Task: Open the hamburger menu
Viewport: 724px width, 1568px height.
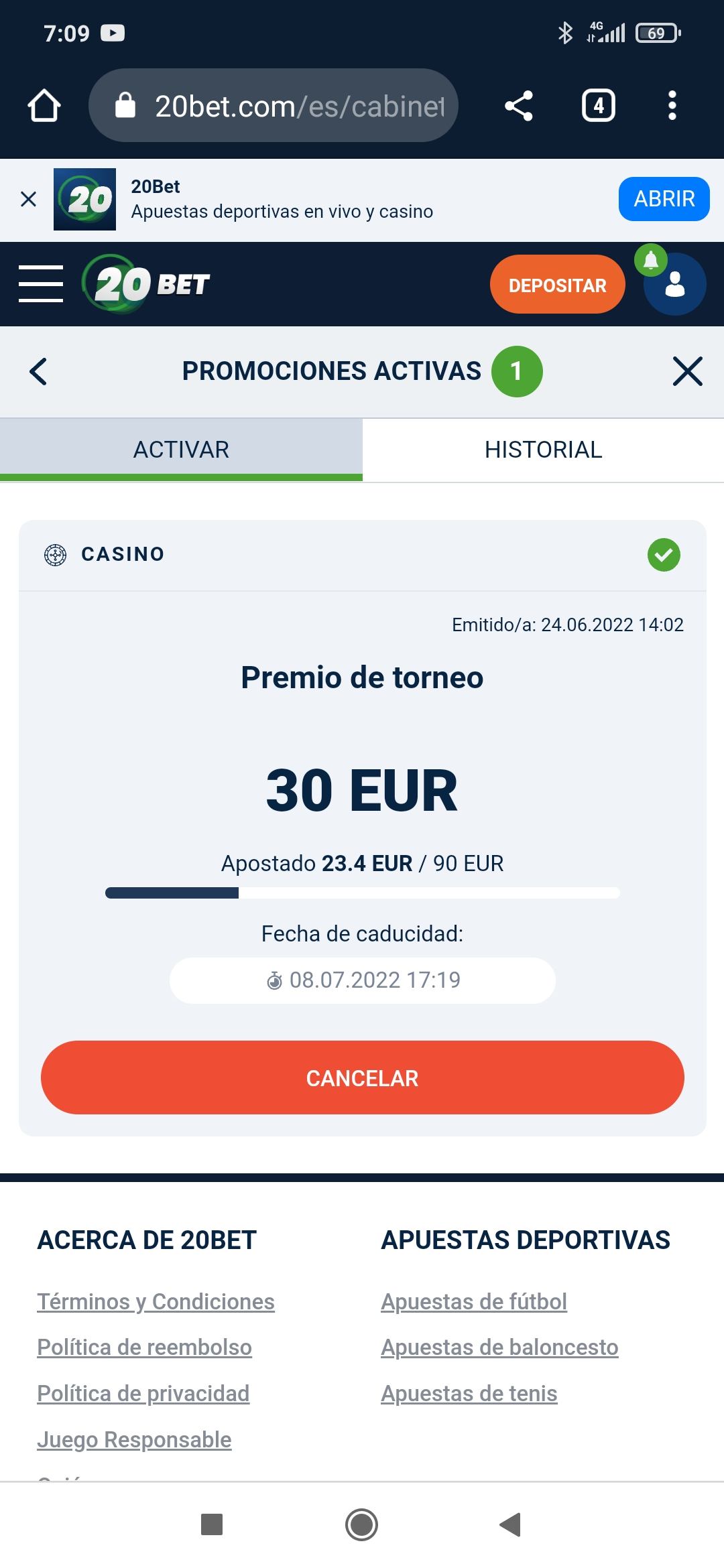Action: [41, 284]
